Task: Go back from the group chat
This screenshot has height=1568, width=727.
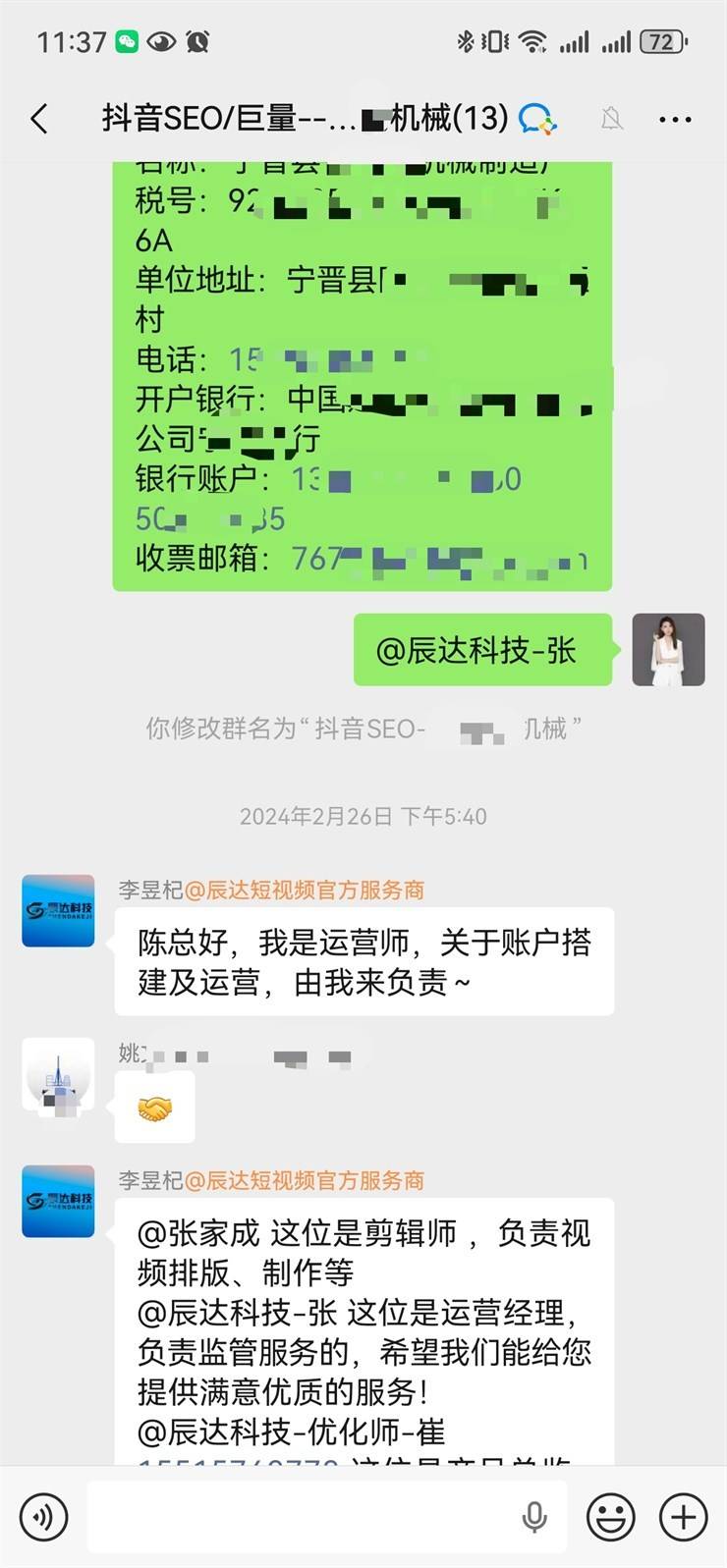Action: click(x=39, y=120)
